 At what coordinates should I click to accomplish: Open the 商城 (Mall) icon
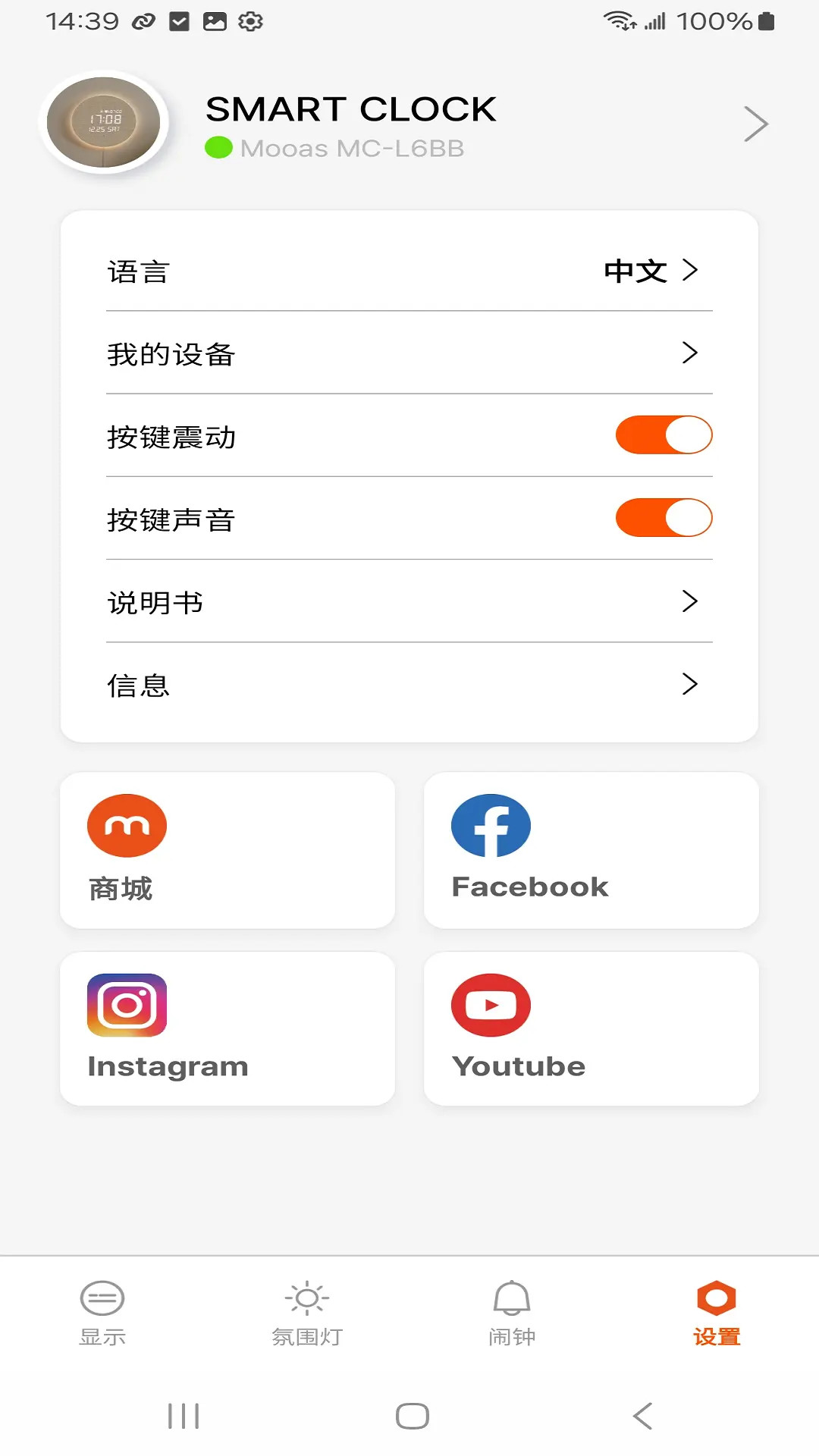point(127,826)
